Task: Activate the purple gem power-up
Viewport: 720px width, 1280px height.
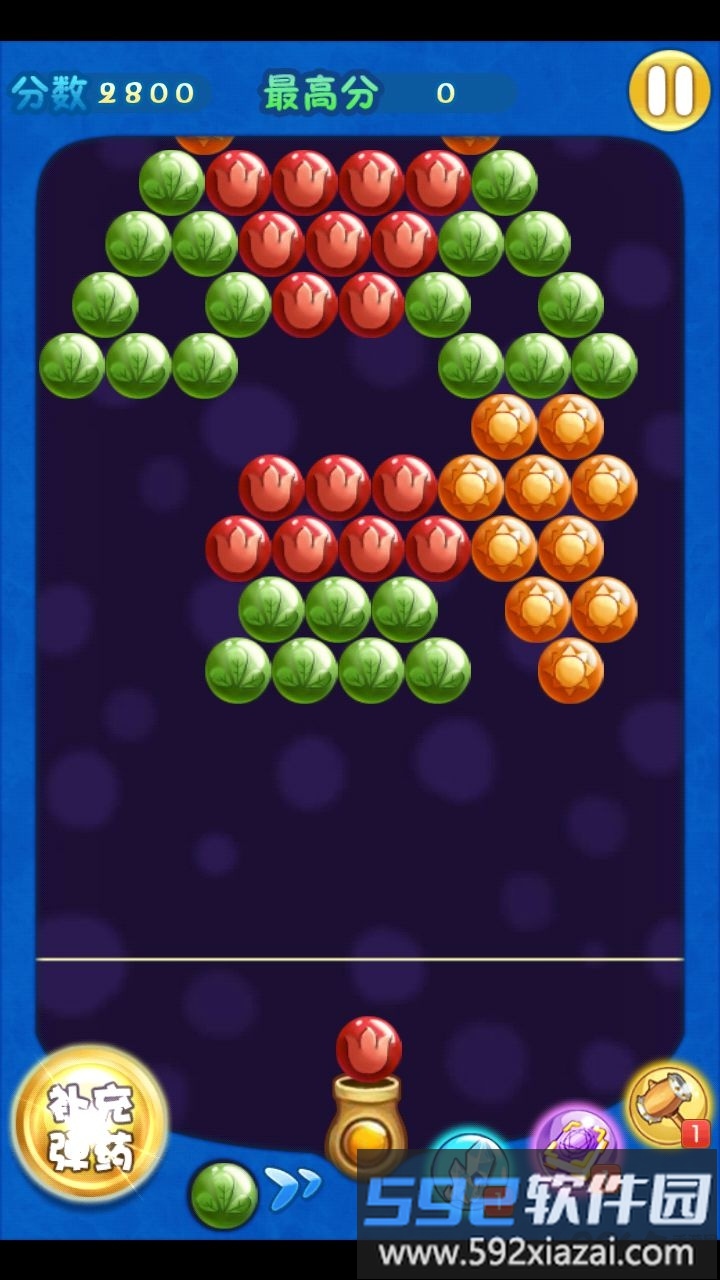Action: (x=575, y=1142)
